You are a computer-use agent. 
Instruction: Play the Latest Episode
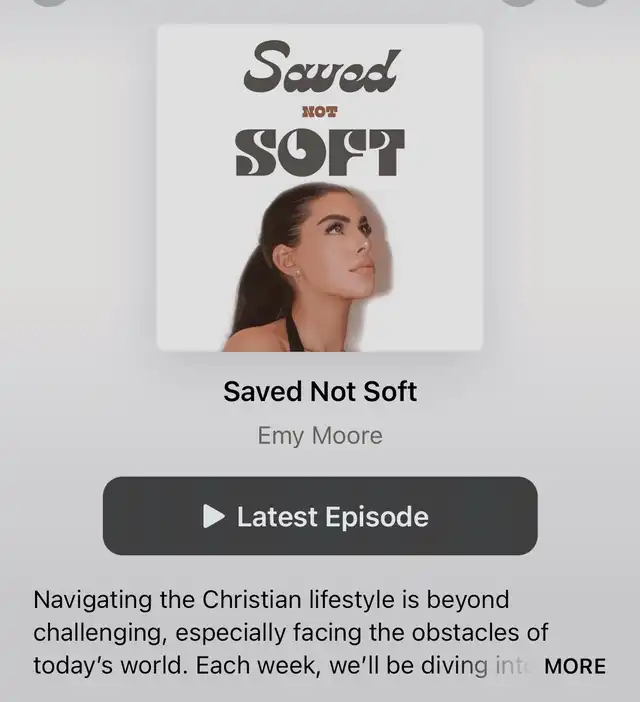[319, 516]
